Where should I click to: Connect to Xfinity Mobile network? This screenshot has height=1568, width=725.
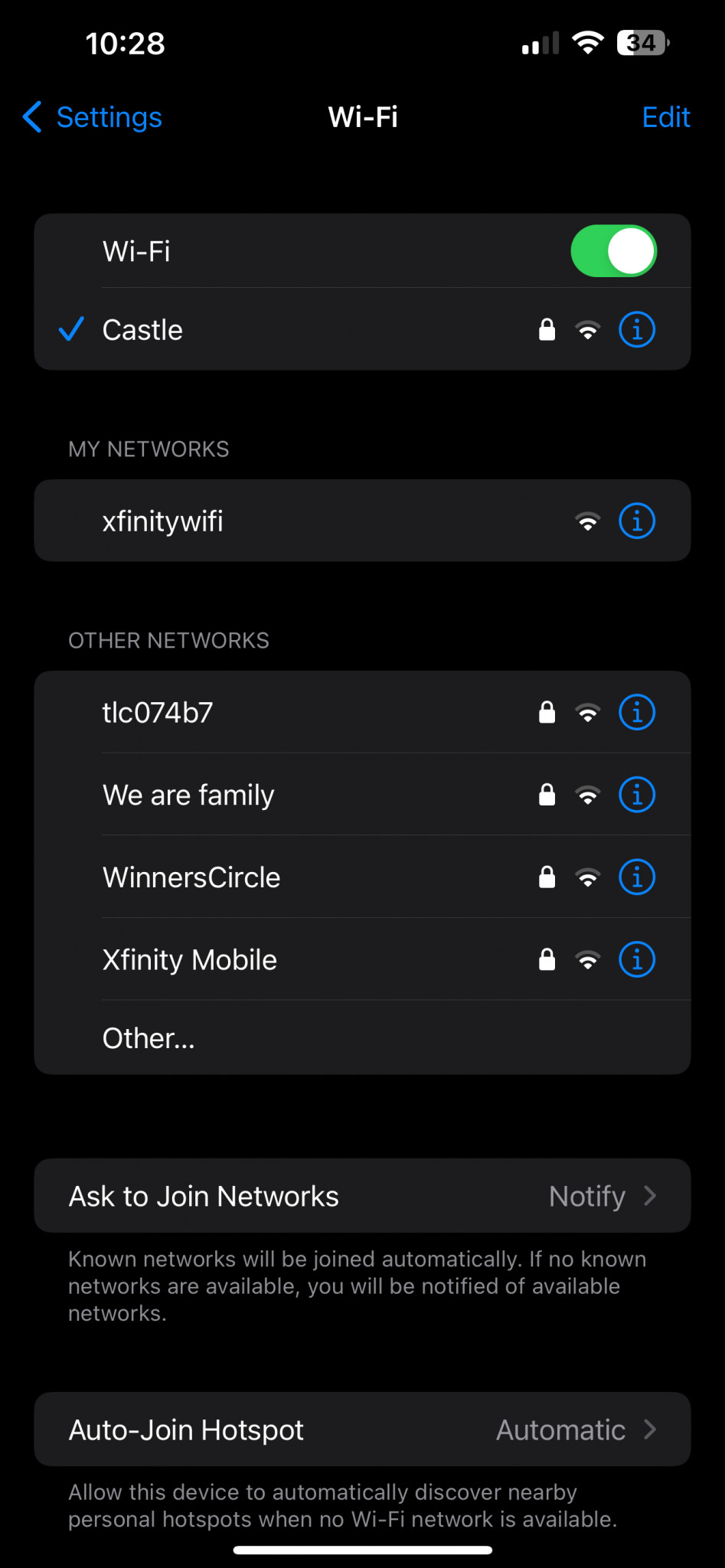coord(362,959)
